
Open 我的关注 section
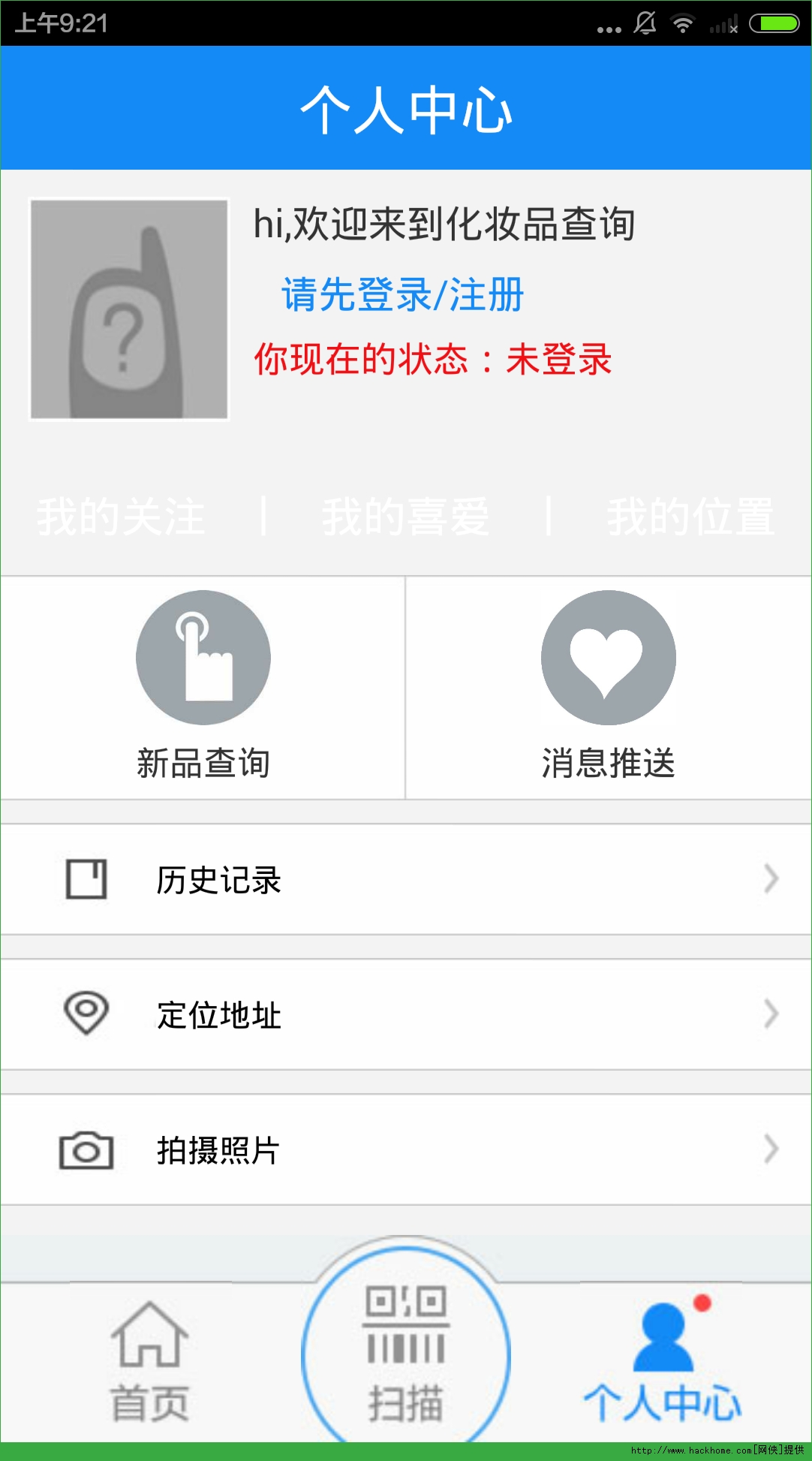122,517
